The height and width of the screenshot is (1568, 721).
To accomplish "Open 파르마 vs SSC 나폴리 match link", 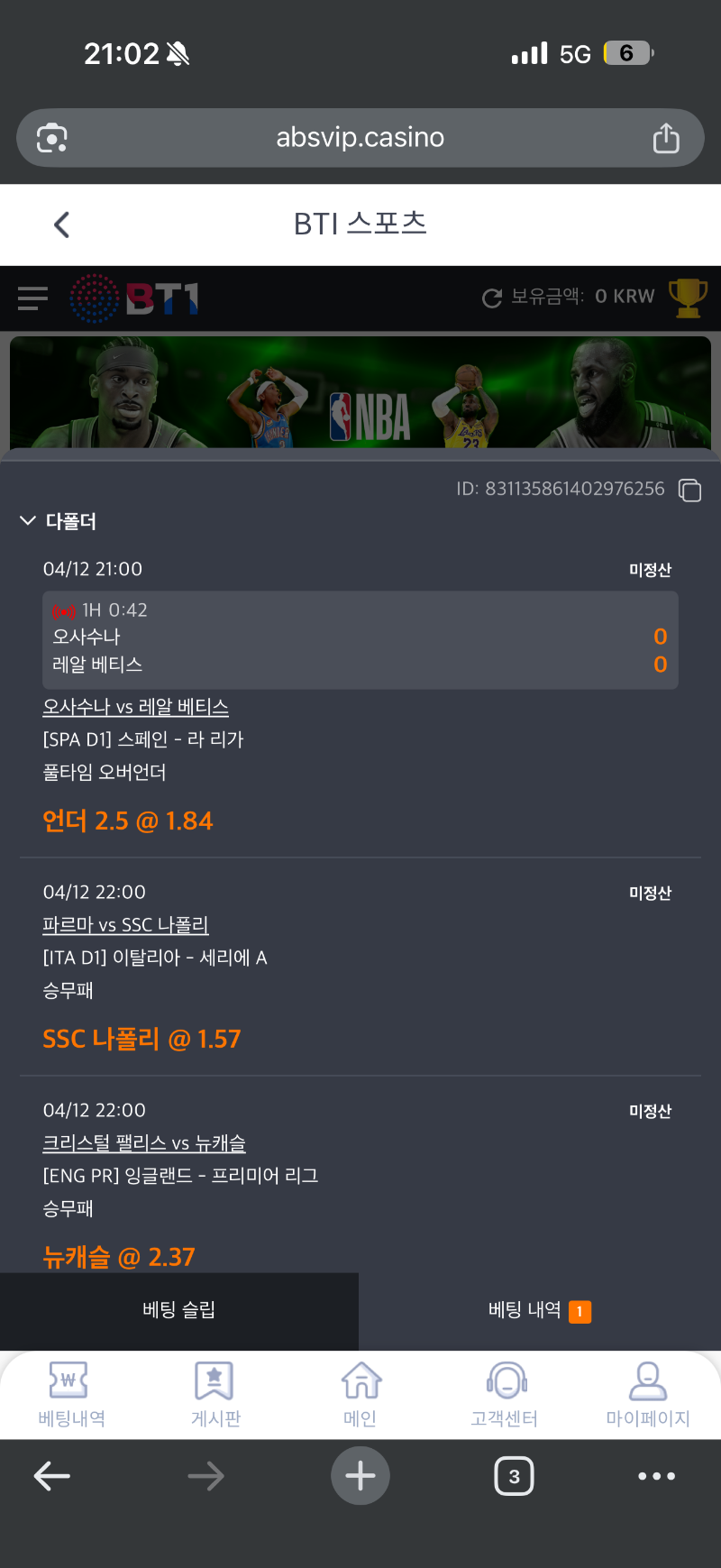I will pyautogui.click(x=126, y=925).
